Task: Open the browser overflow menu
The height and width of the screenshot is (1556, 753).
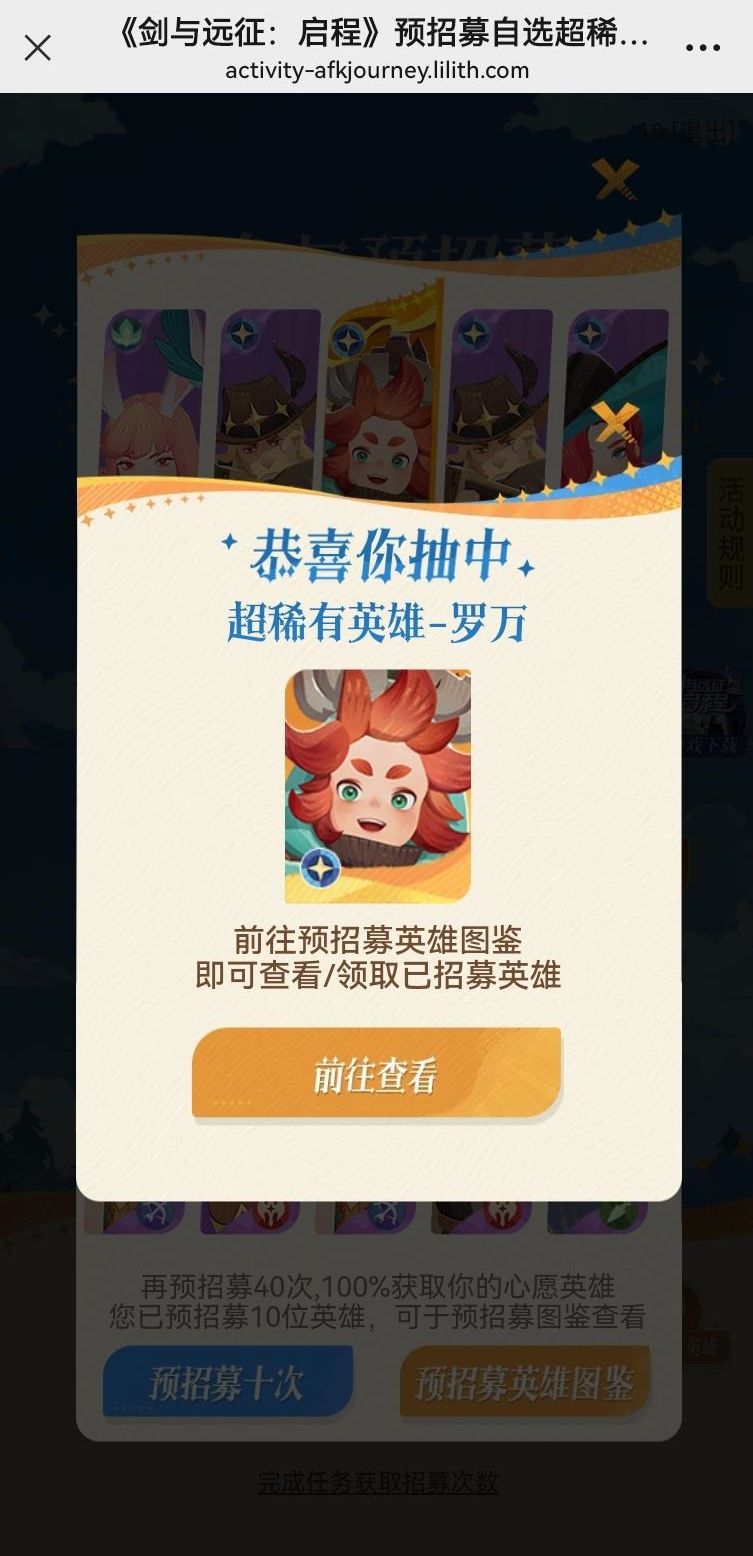Action: (703, 47)
